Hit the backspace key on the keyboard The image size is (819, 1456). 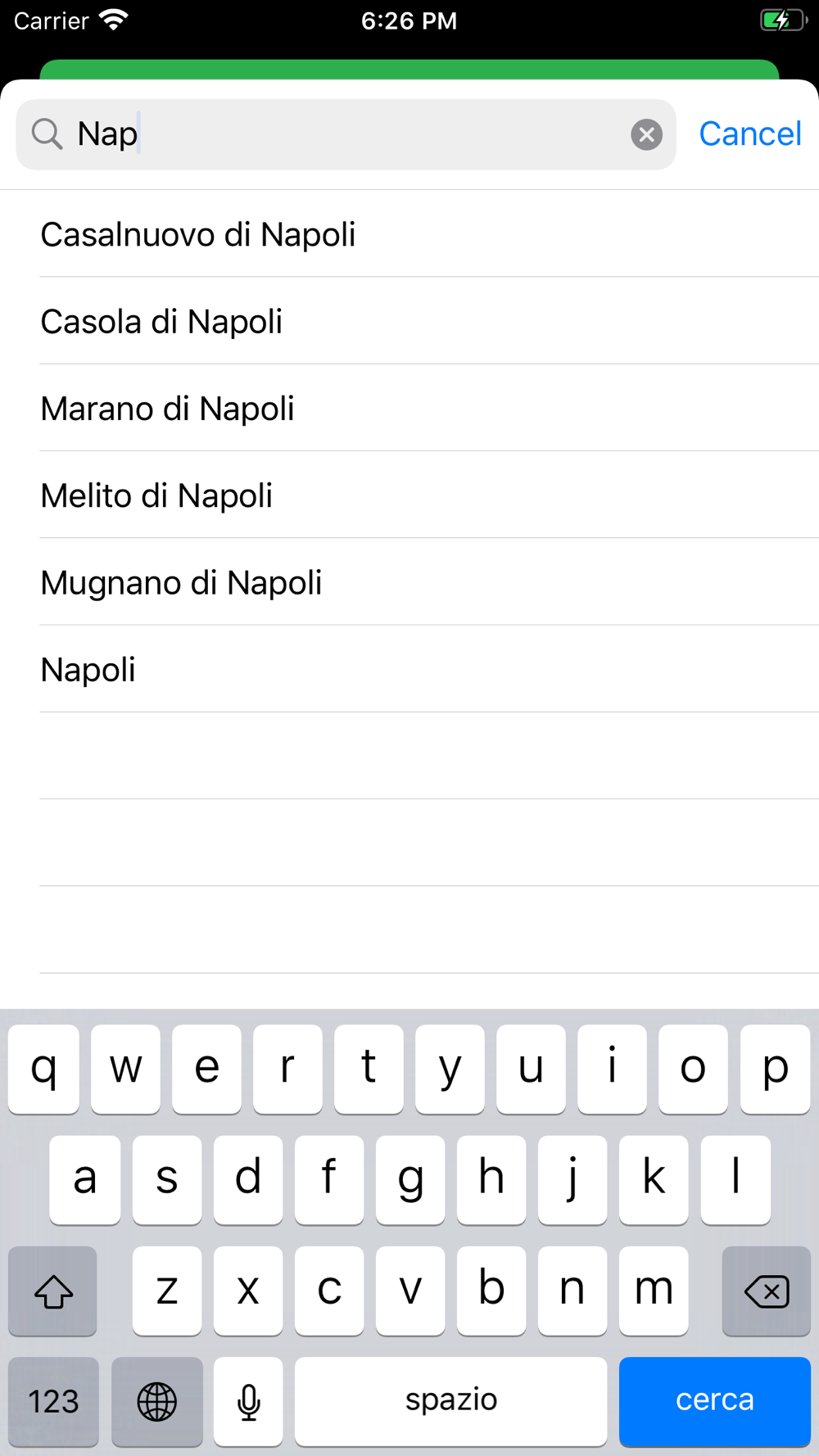[766, 1291]
